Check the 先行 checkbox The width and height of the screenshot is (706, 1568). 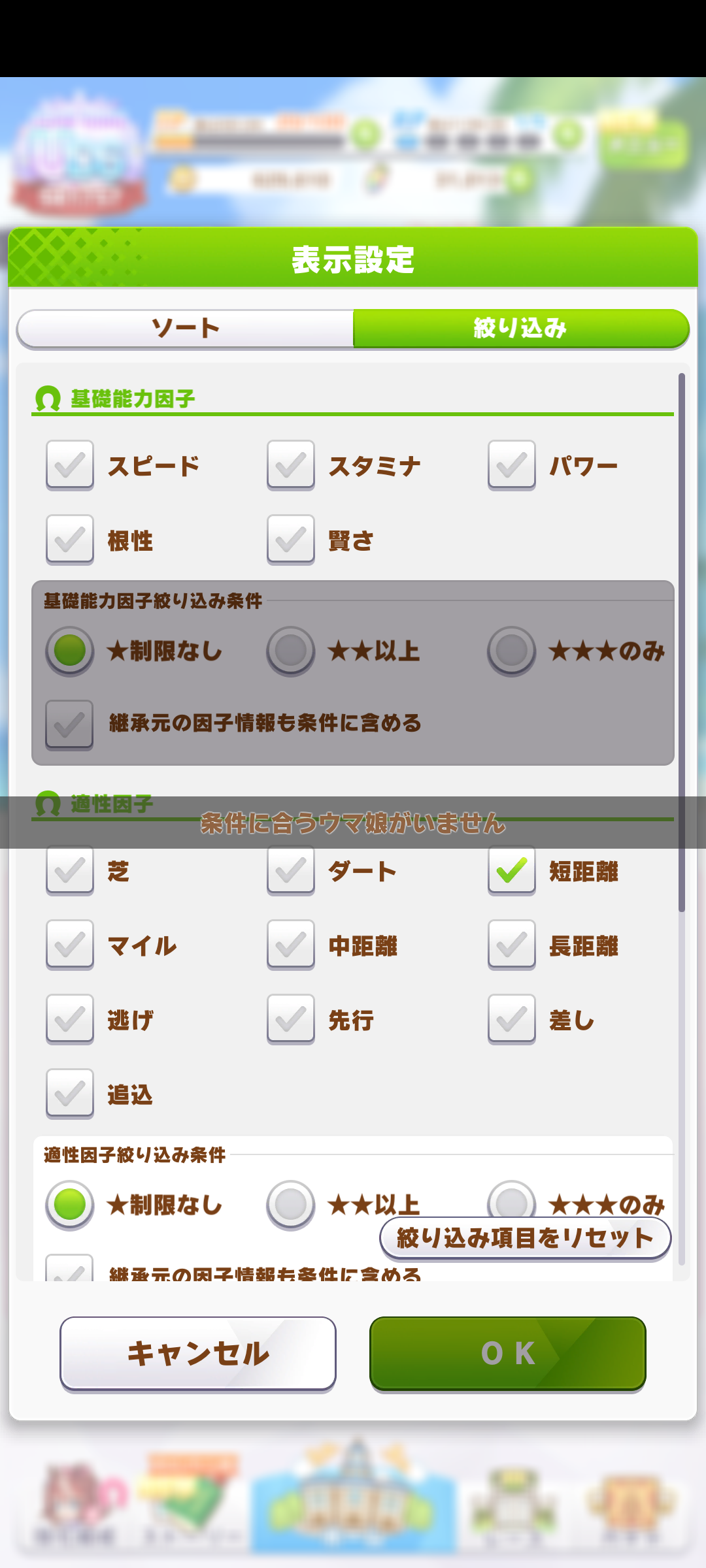point(291,1019)
